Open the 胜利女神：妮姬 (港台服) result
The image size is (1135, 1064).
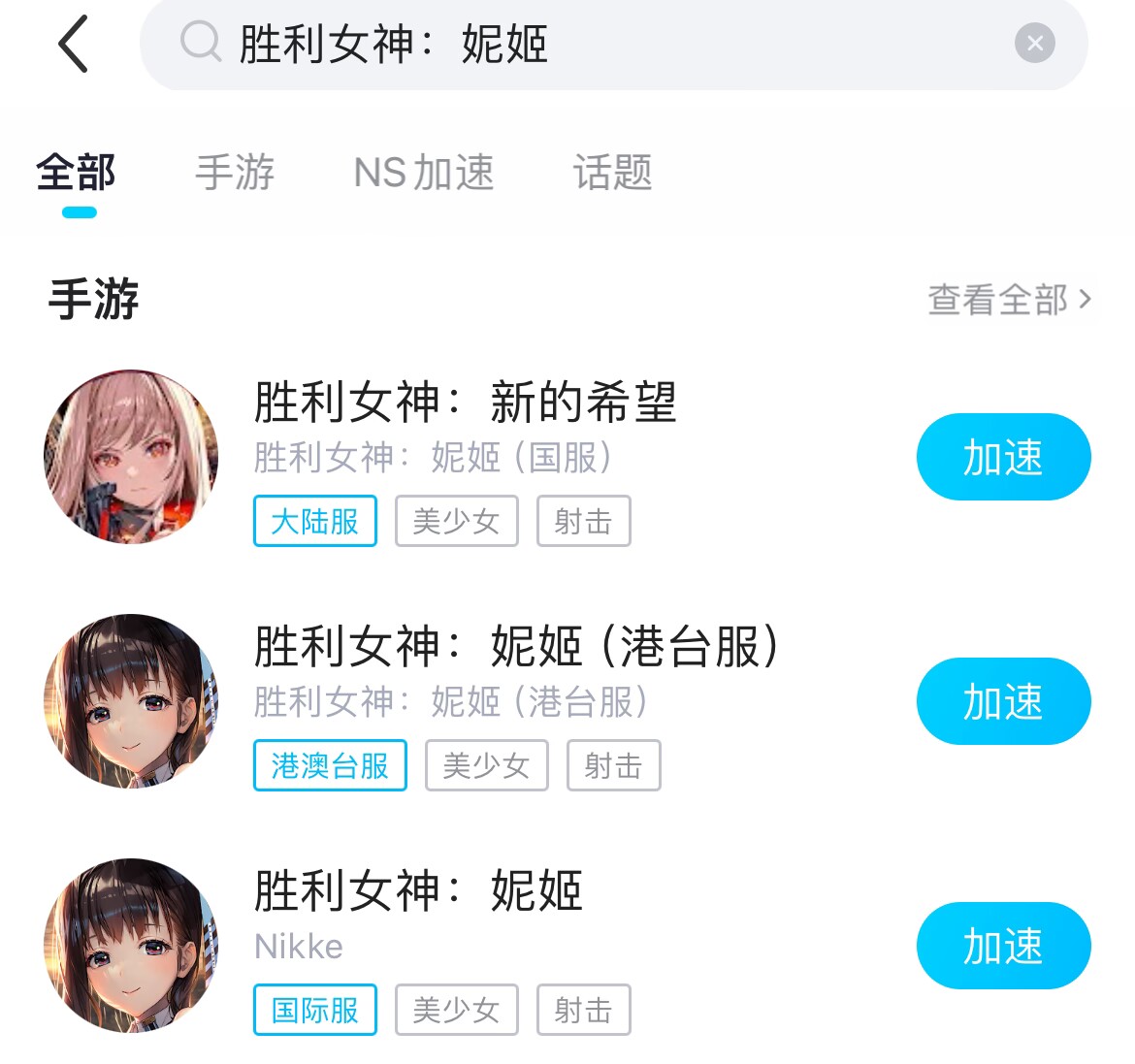coord(516,647)
